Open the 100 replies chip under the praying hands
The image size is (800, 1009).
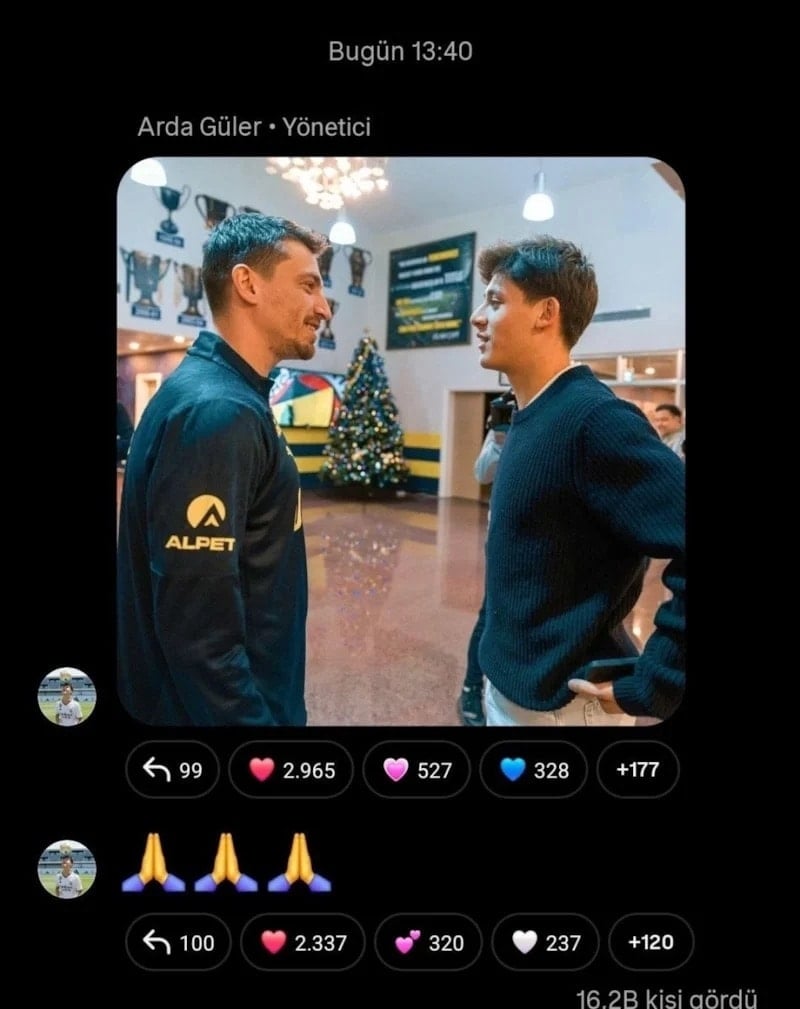(x=177, y=942)
